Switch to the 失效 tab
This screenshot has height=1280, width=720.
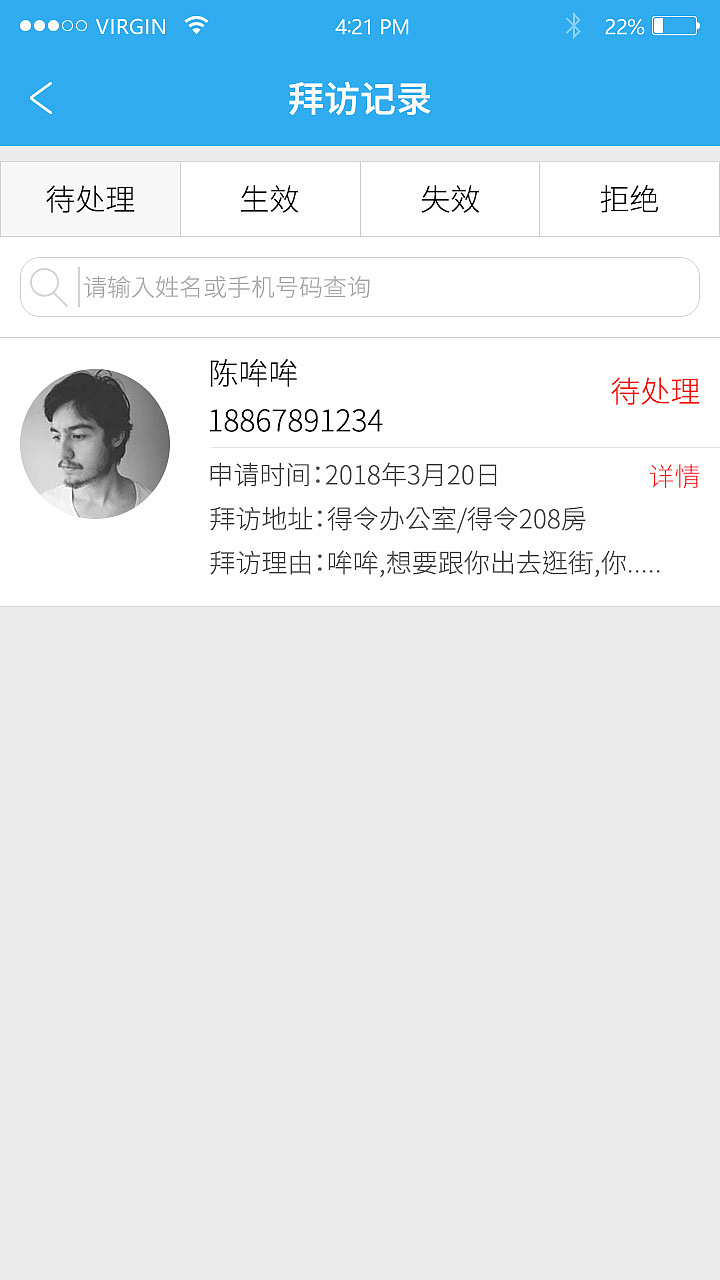pyautogui.click(x=449, y=199)
